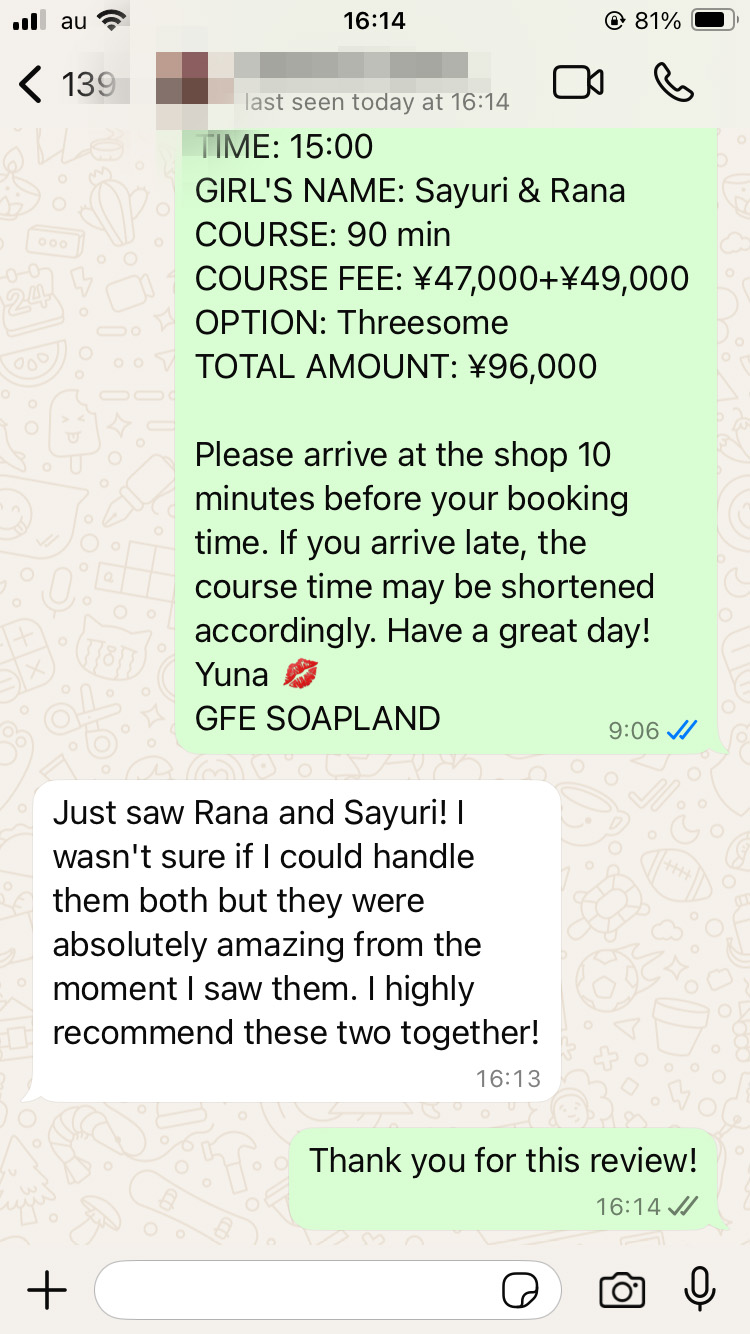Image resolution: width=750 pixels, height=1334 pixels.
Task: Start a video call
Action: 578,83
